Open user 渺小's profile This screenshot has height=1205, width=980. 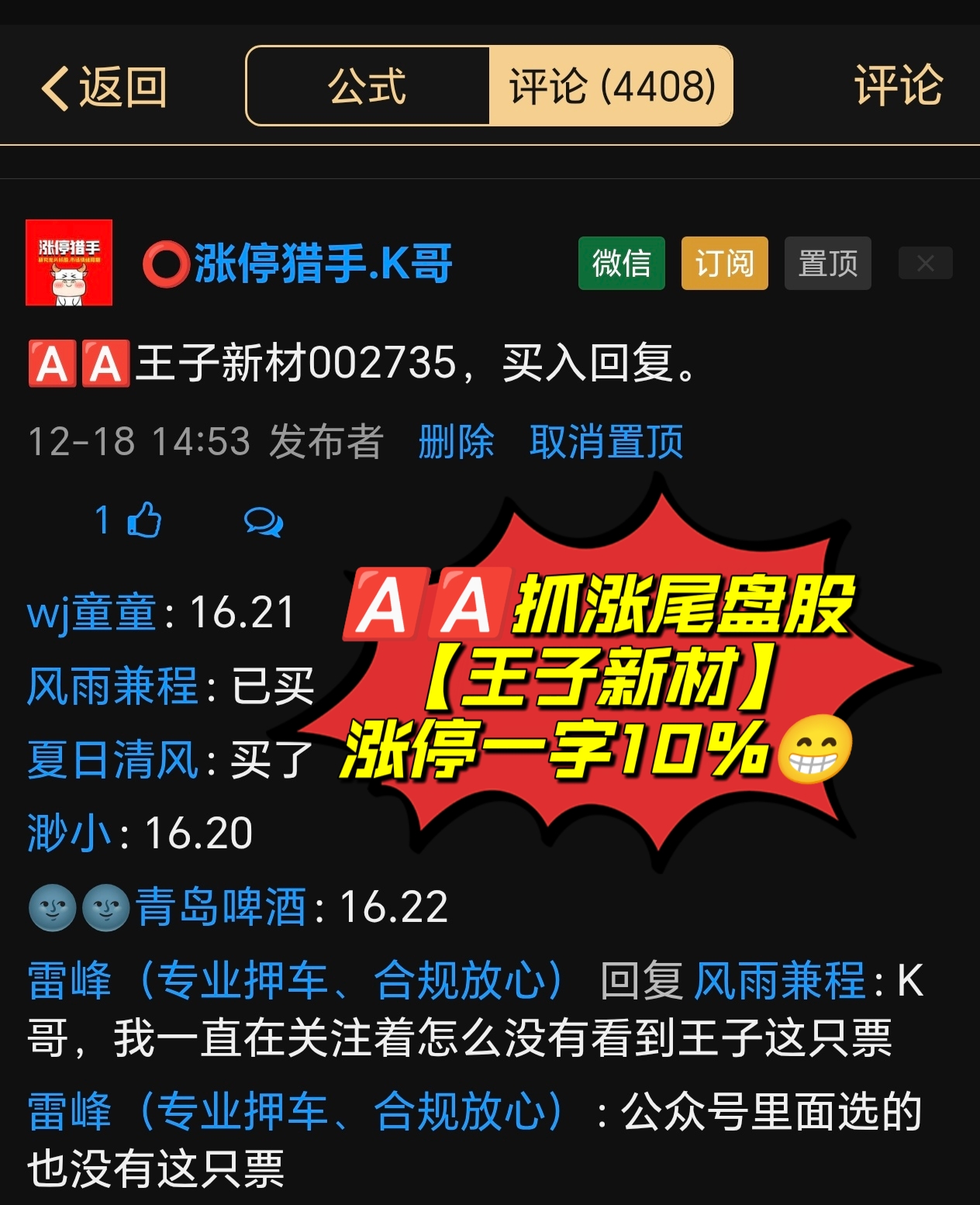pos(69,834)
